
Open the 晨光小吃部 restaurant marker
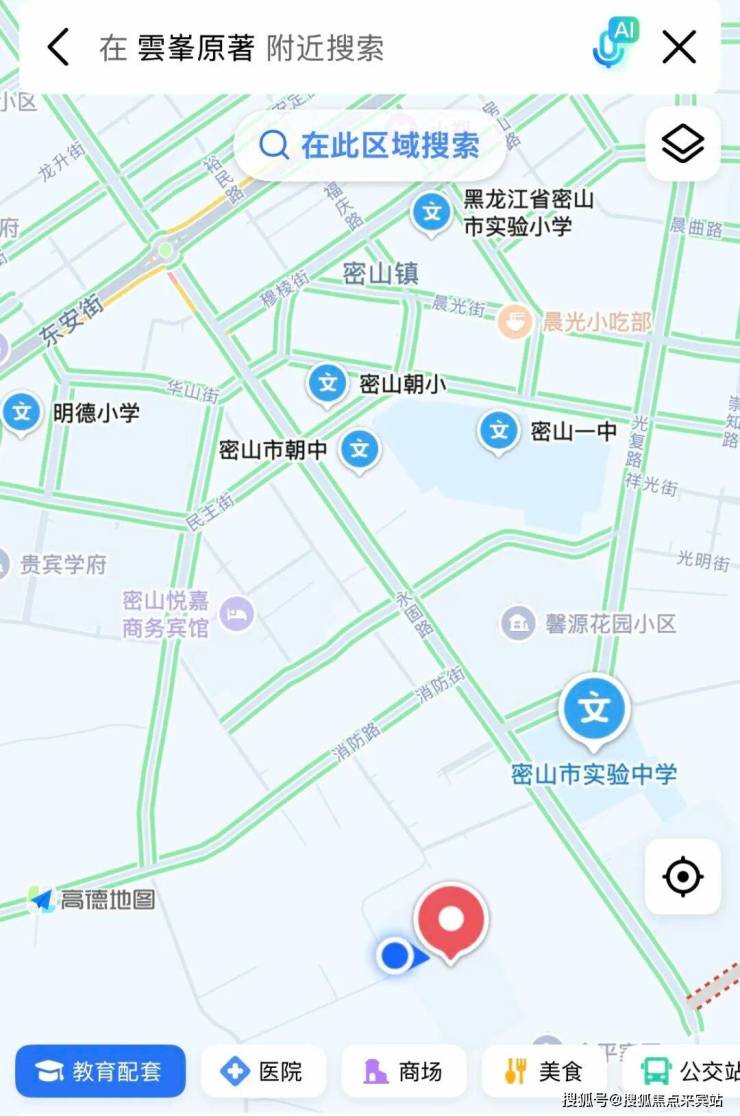coord(516,322)
